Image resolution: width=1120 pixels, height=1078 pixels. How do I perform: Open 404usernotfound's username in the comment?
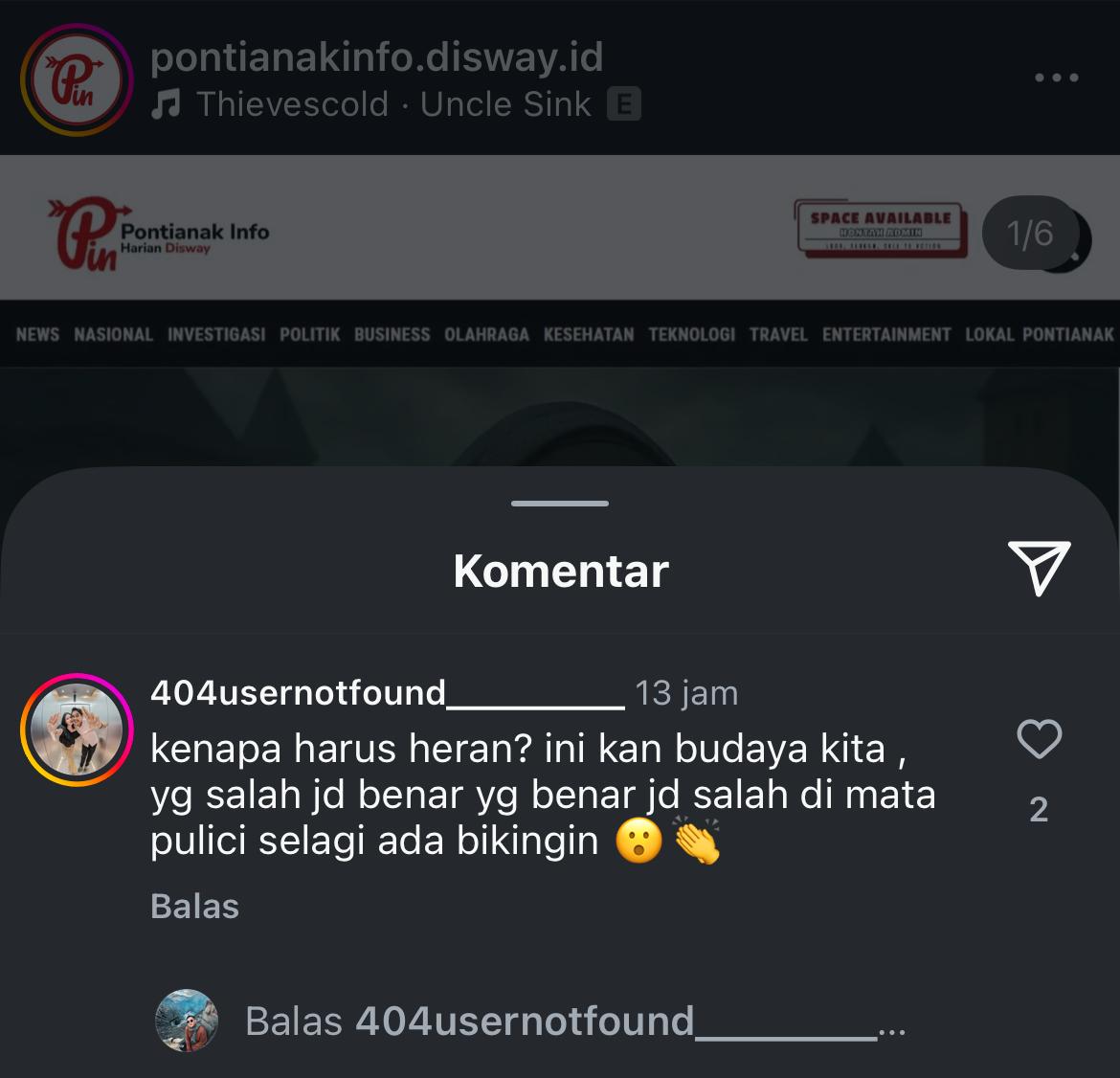coord(387,692)
